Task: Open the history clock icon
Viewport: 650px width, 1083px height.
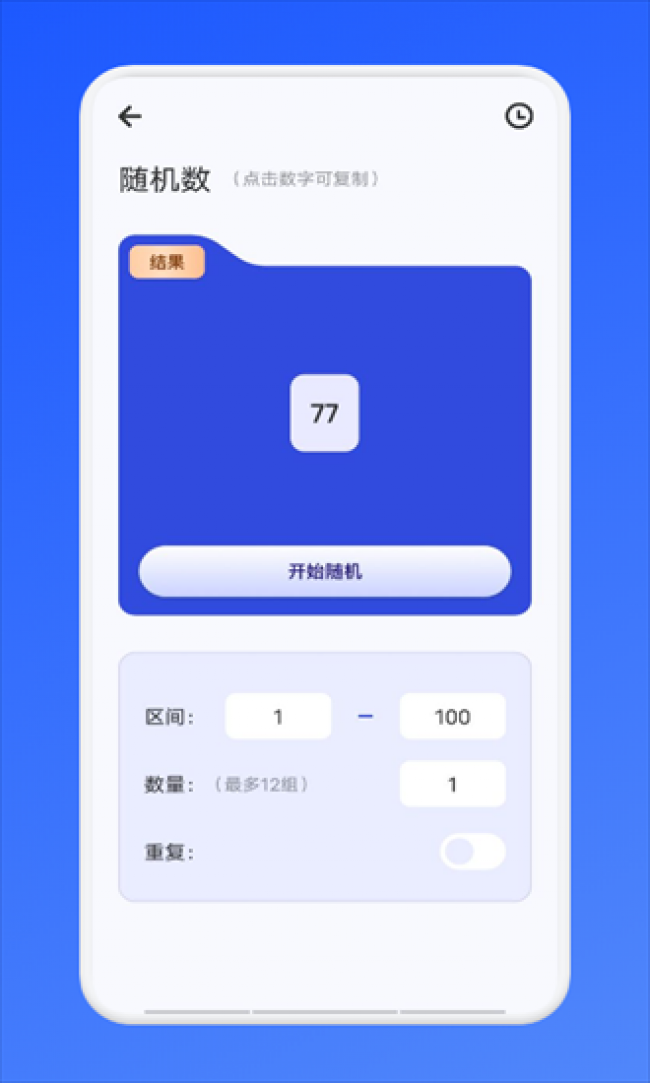Action: tap(518, 116)
